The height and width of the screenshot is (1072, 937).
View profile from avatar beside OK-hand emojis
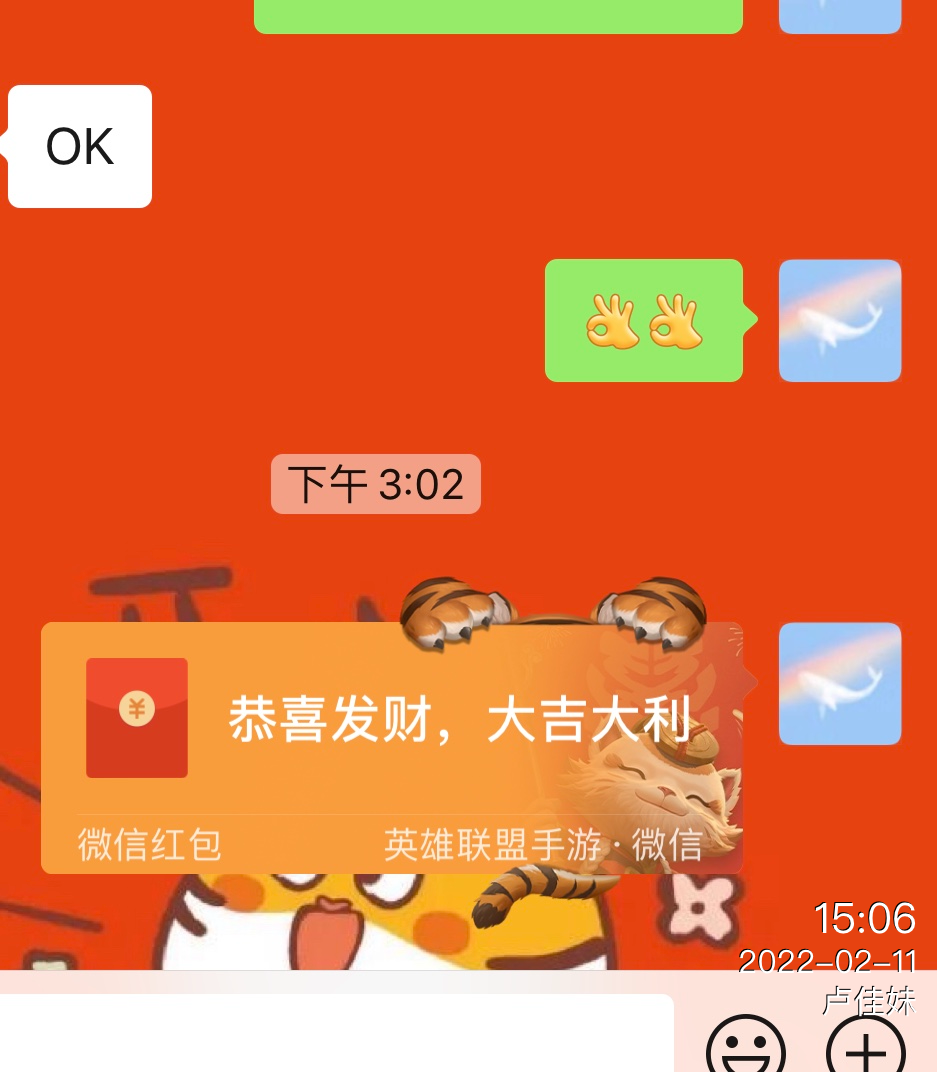[839, 321]
